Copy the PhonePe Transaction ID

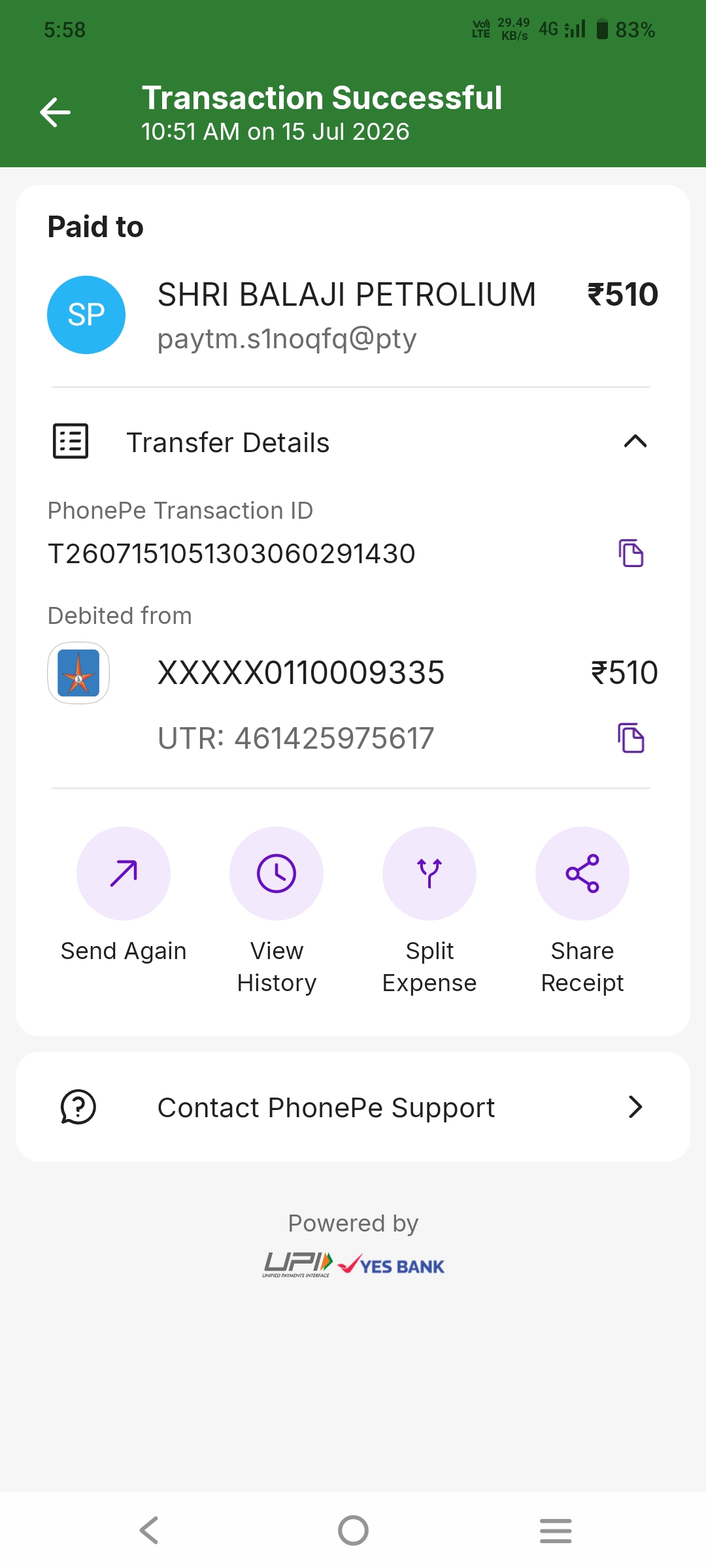[631, 553]
